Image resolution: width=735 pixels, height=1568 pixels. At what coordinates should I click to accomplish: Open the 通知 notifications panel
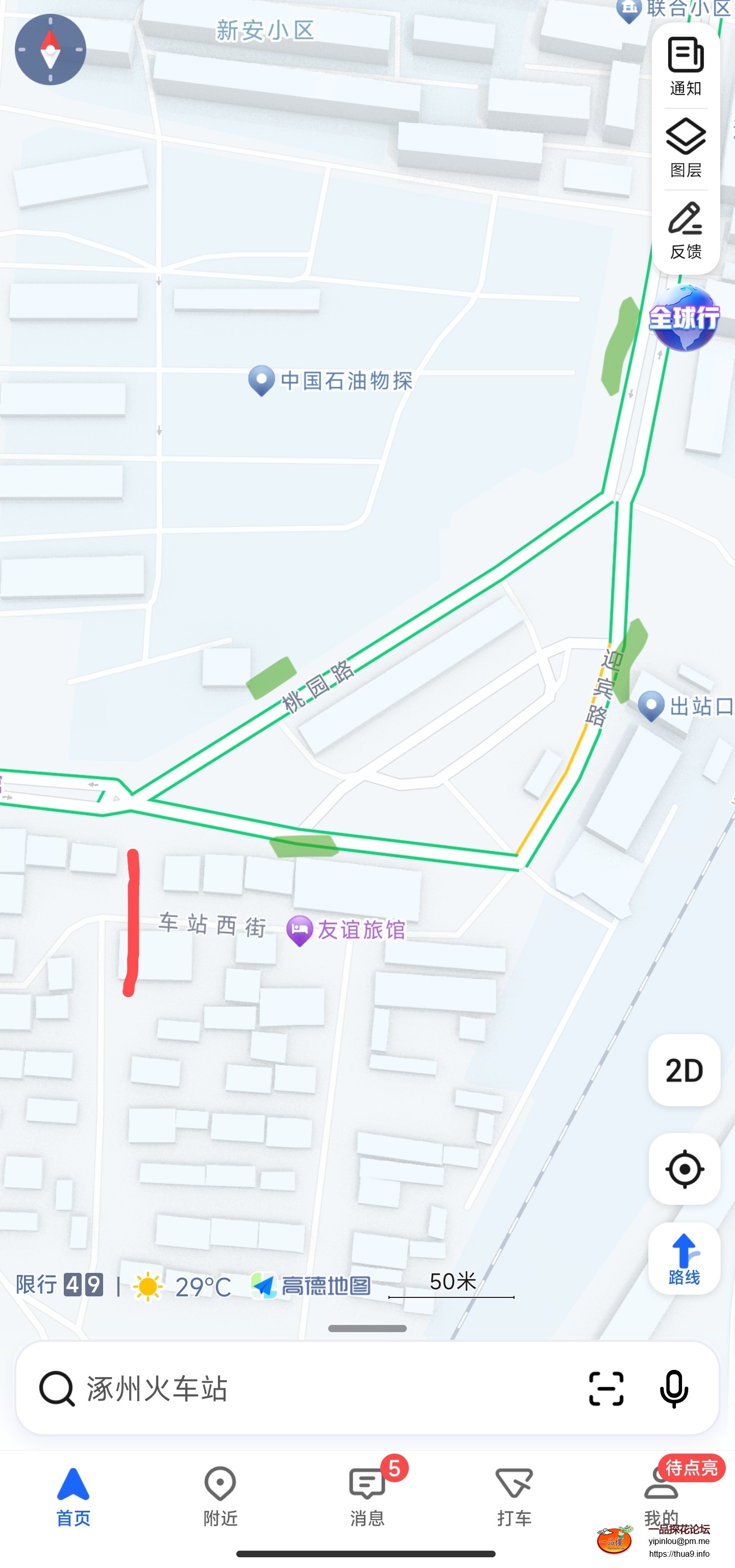(685, 66)
